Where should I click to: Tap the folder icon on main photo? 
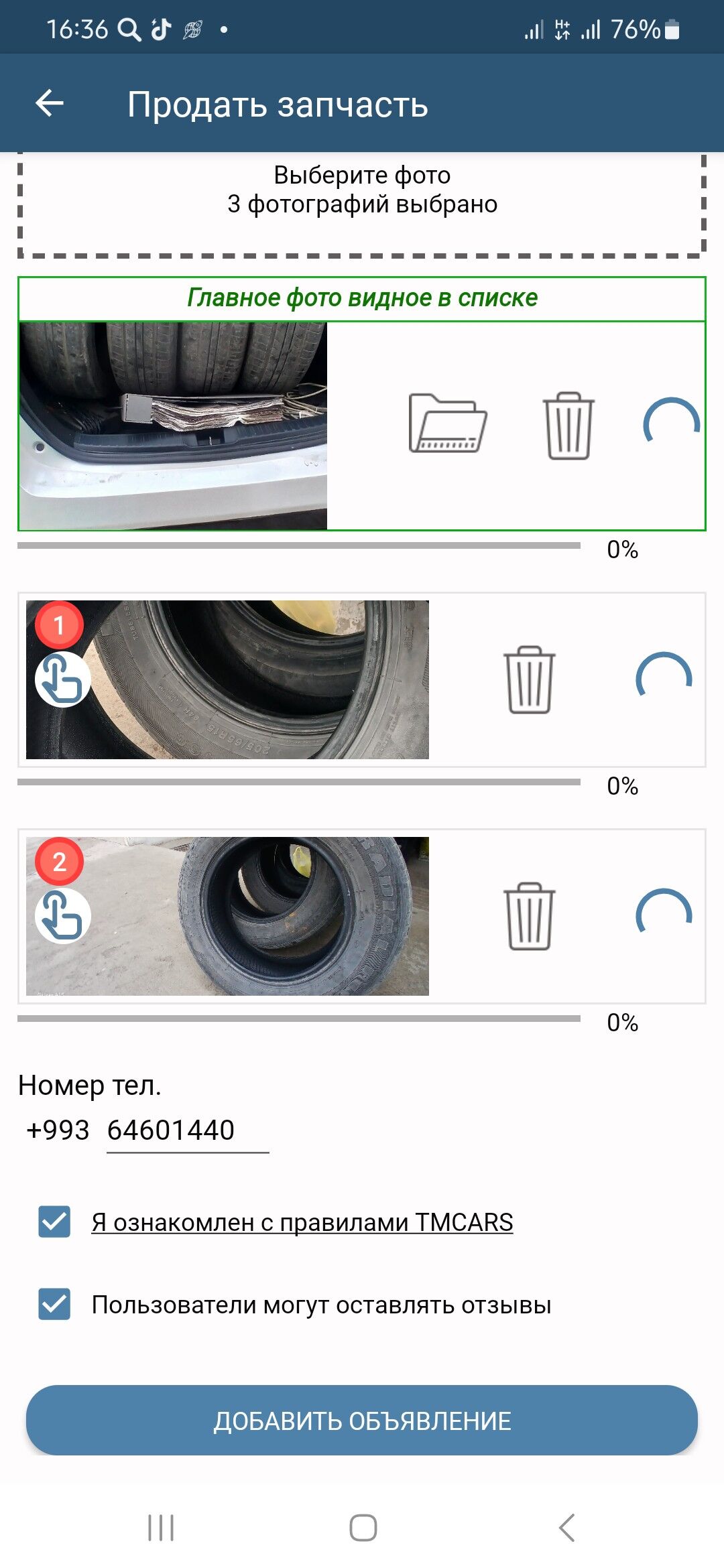coord(447,423)
